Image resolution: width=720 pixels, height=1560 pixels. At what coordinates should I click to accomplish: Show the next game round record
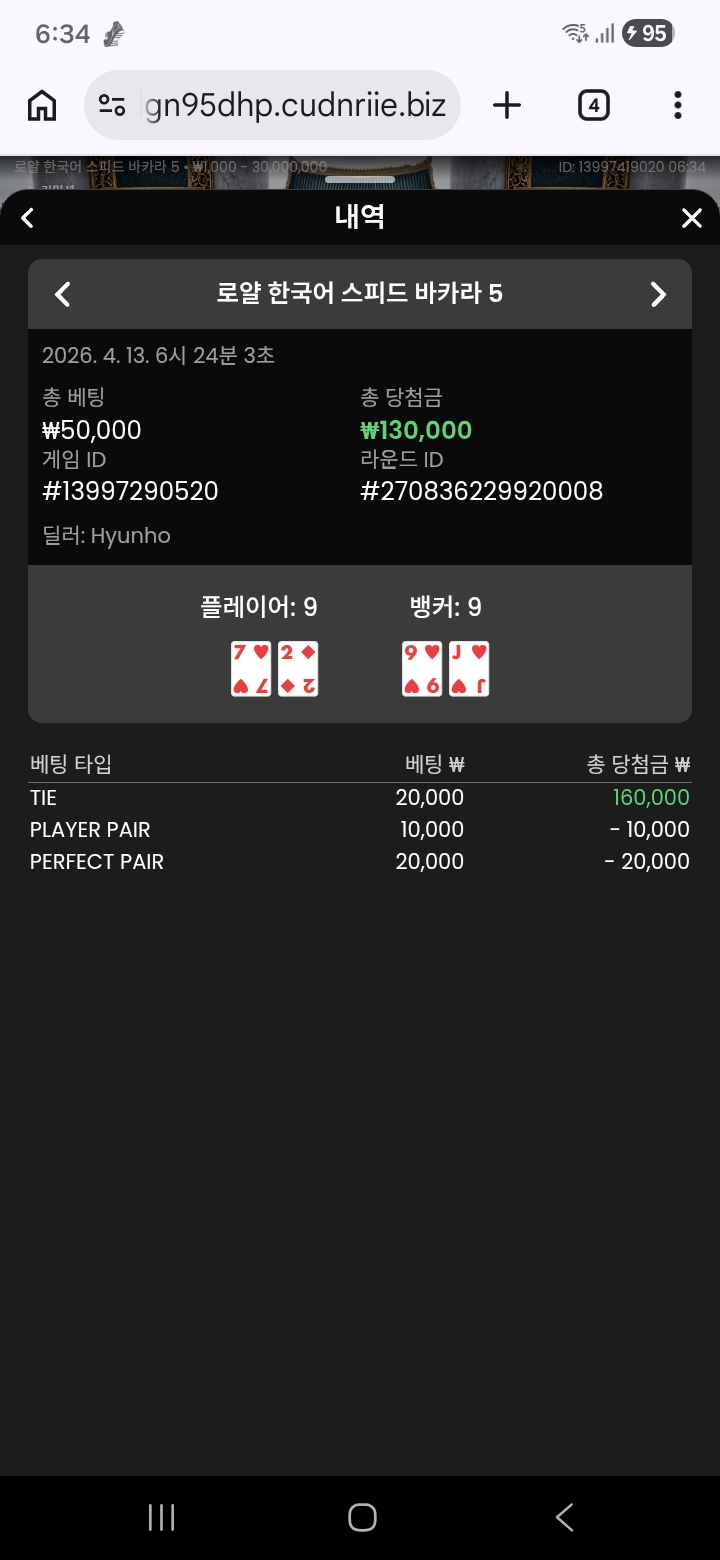tap(657, 294)
